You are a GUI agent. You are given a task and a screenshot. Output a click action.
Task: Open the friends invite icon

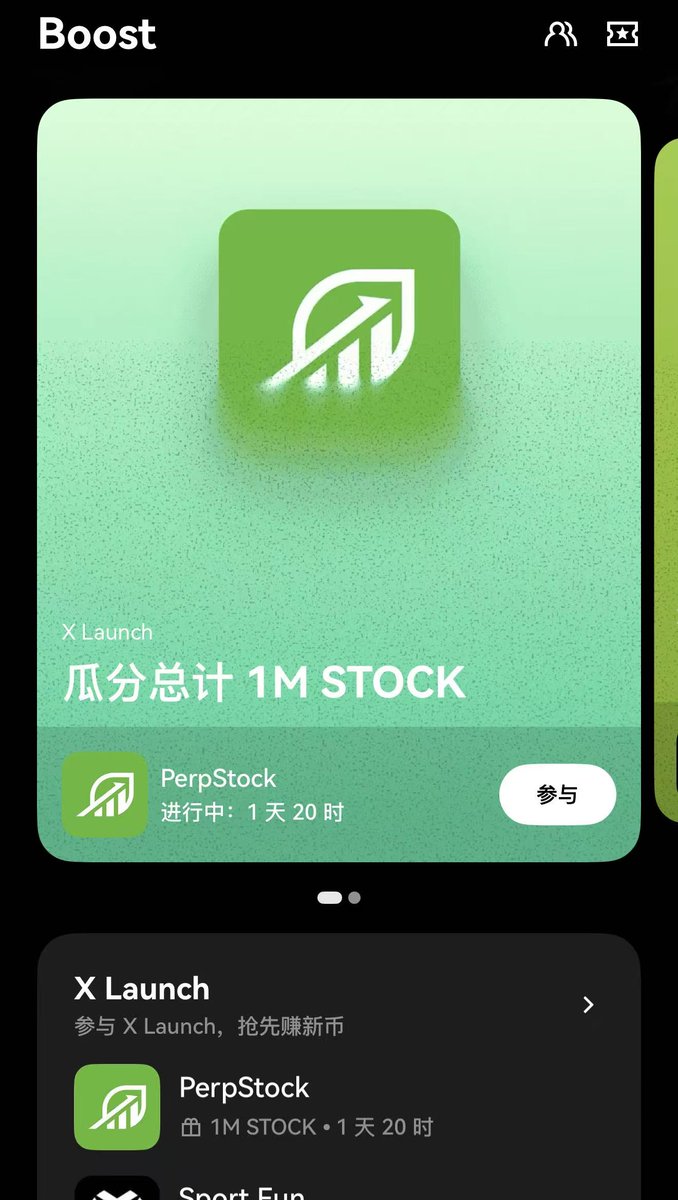(560, 34)
